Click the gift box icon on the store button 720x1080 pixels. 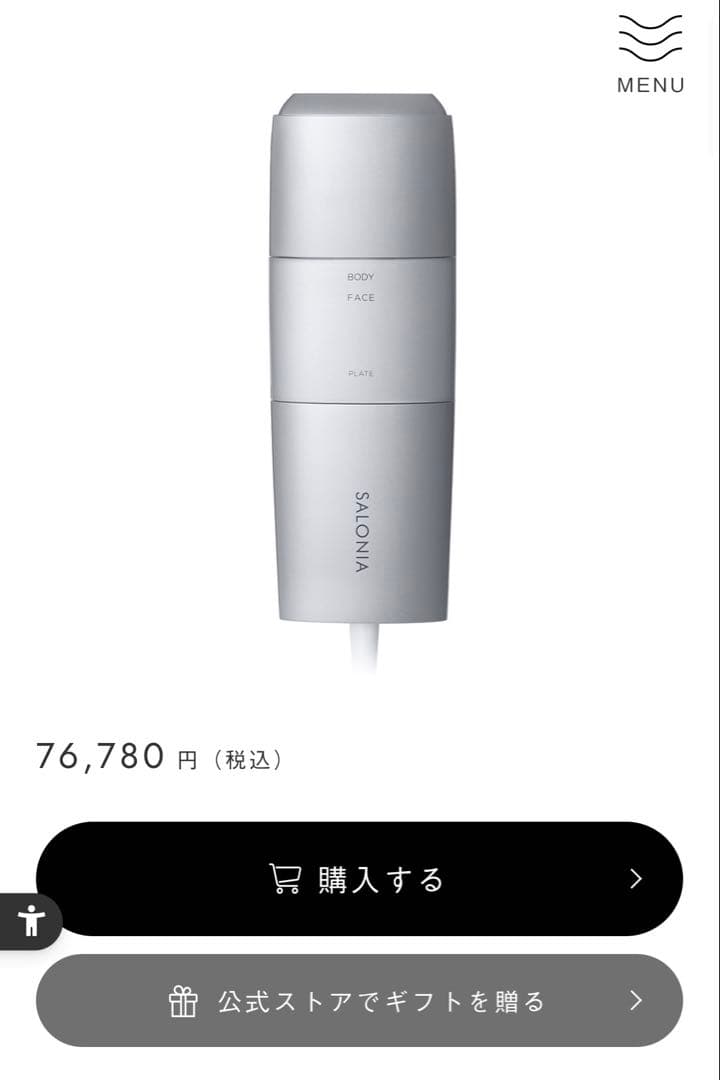[183, 1000]
